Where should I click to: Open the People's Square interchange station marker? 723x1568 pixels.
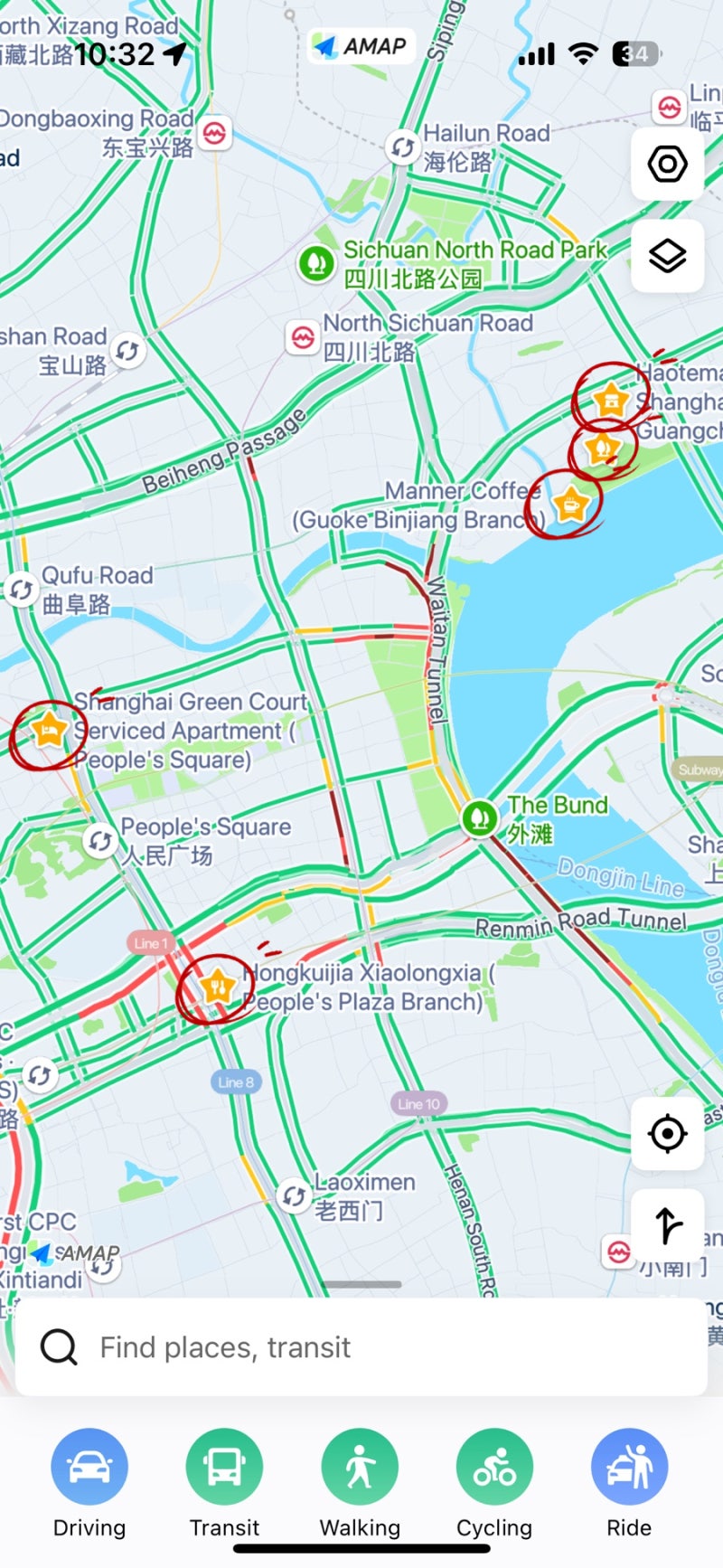coord(99,841)
